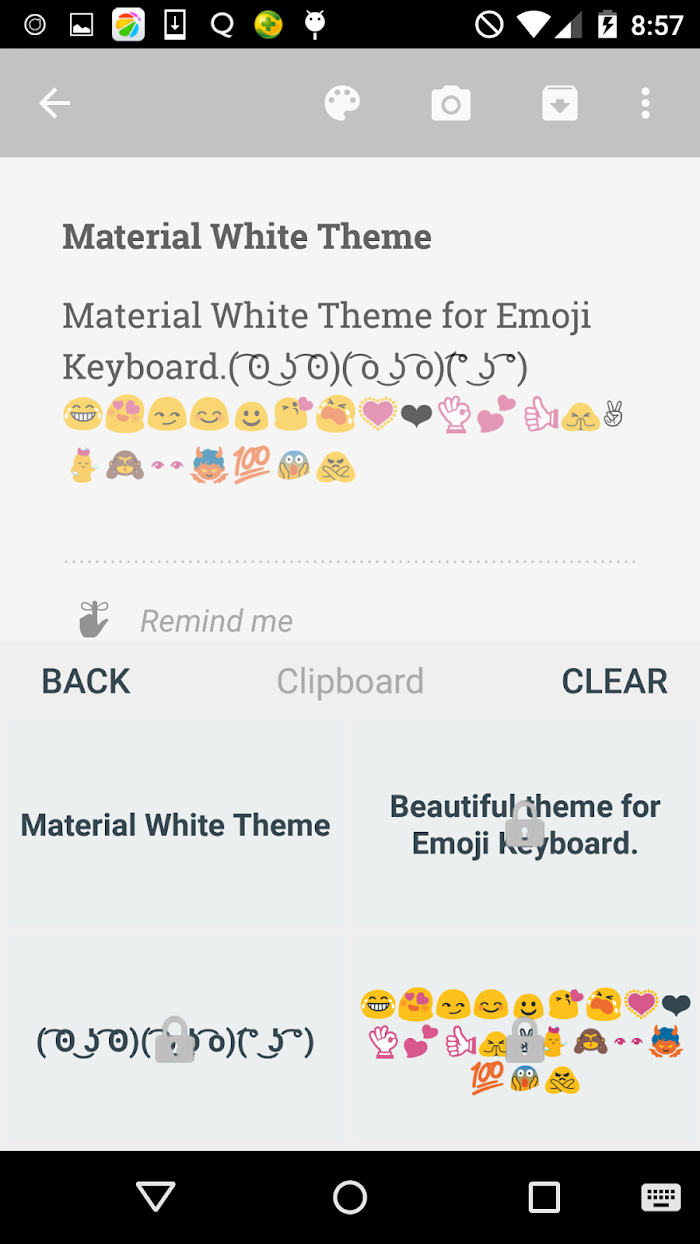Paste the Material White Theme clip
Viewport: 700px width, 1244px height.
[175, 825]
